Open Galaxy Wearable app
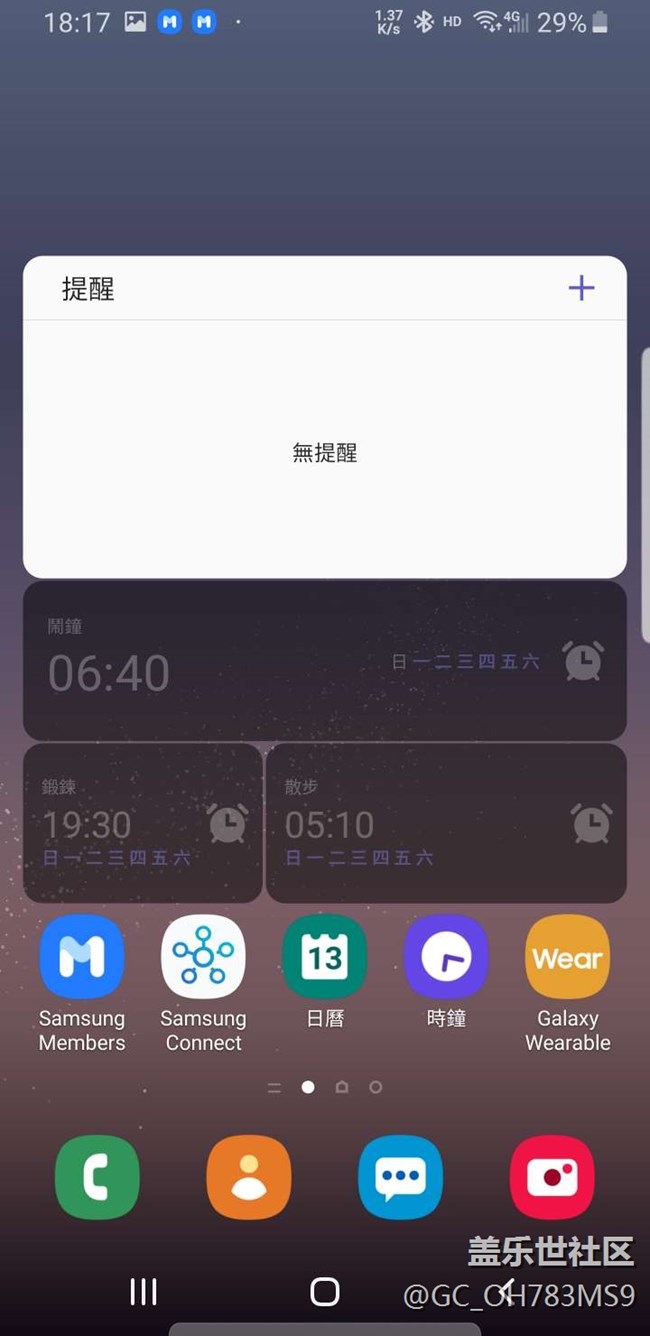Viewport: 650px width, 1336px height. pos(567,957)
